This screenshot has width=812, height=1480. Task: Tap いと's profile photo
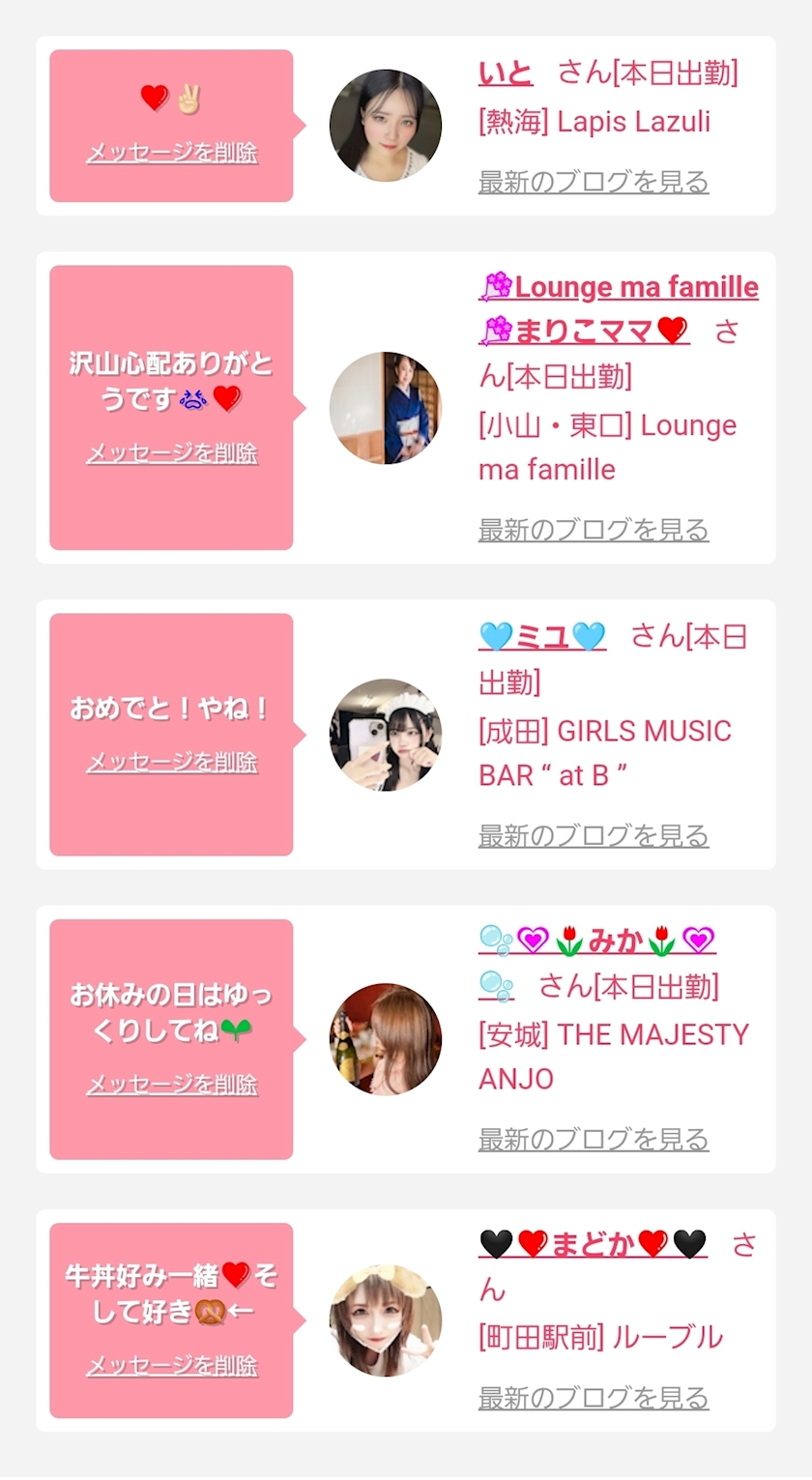click(385, 126)
